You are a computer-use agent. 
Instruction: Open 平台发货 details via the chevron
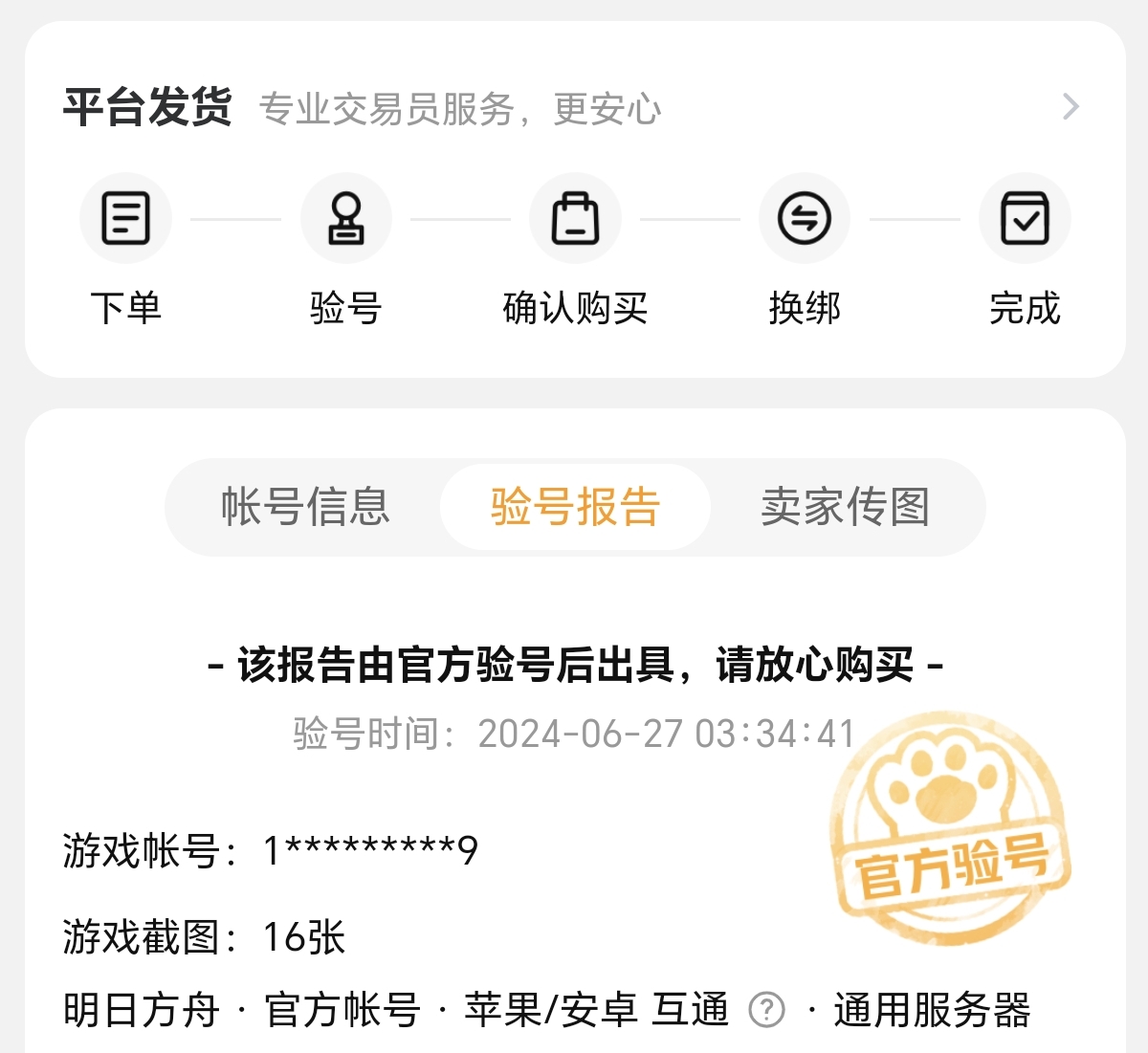click(1071, 106)
